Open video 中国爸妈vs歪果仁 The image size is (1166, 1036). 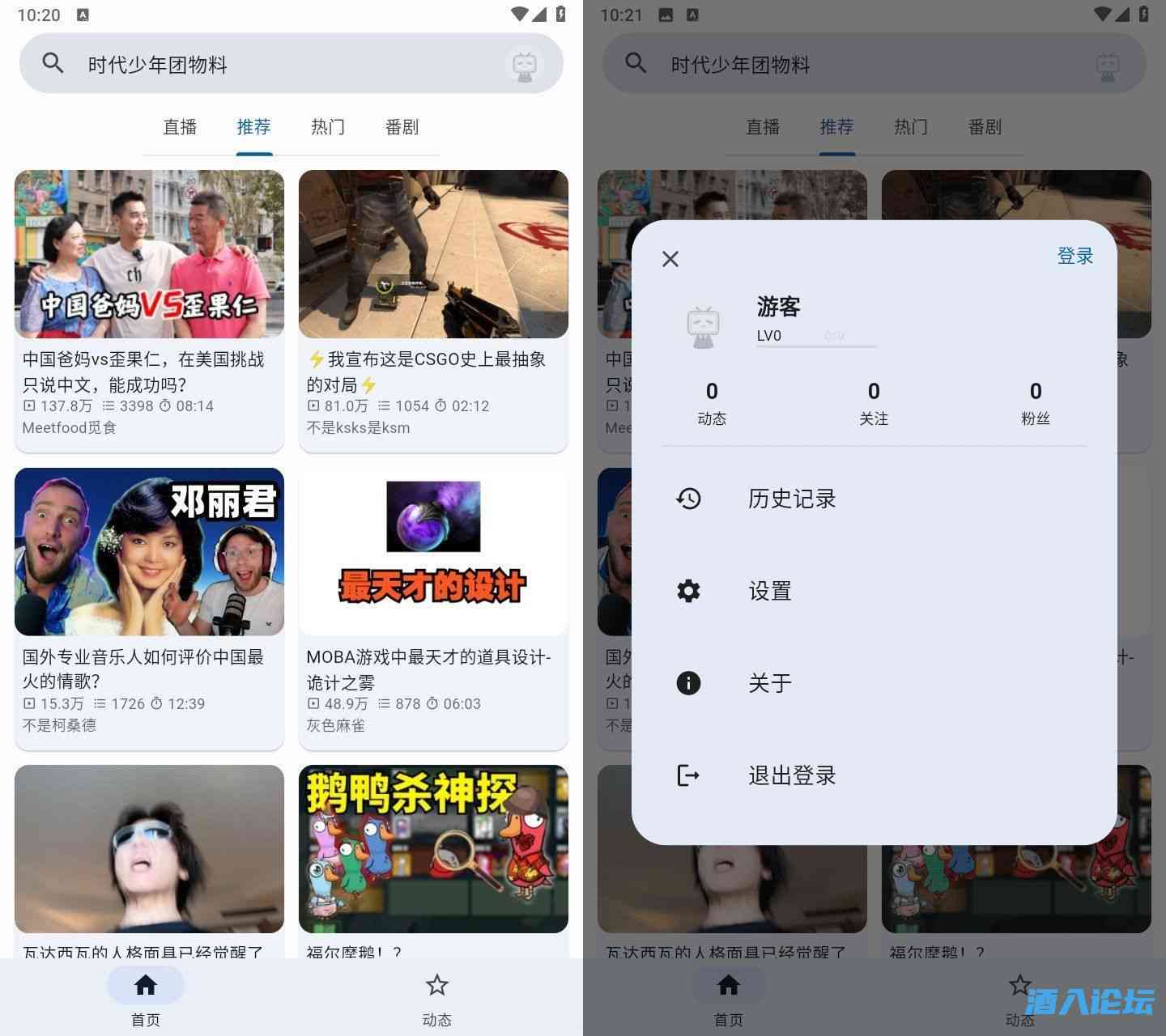pyautogui.click(x=149, y=254)
